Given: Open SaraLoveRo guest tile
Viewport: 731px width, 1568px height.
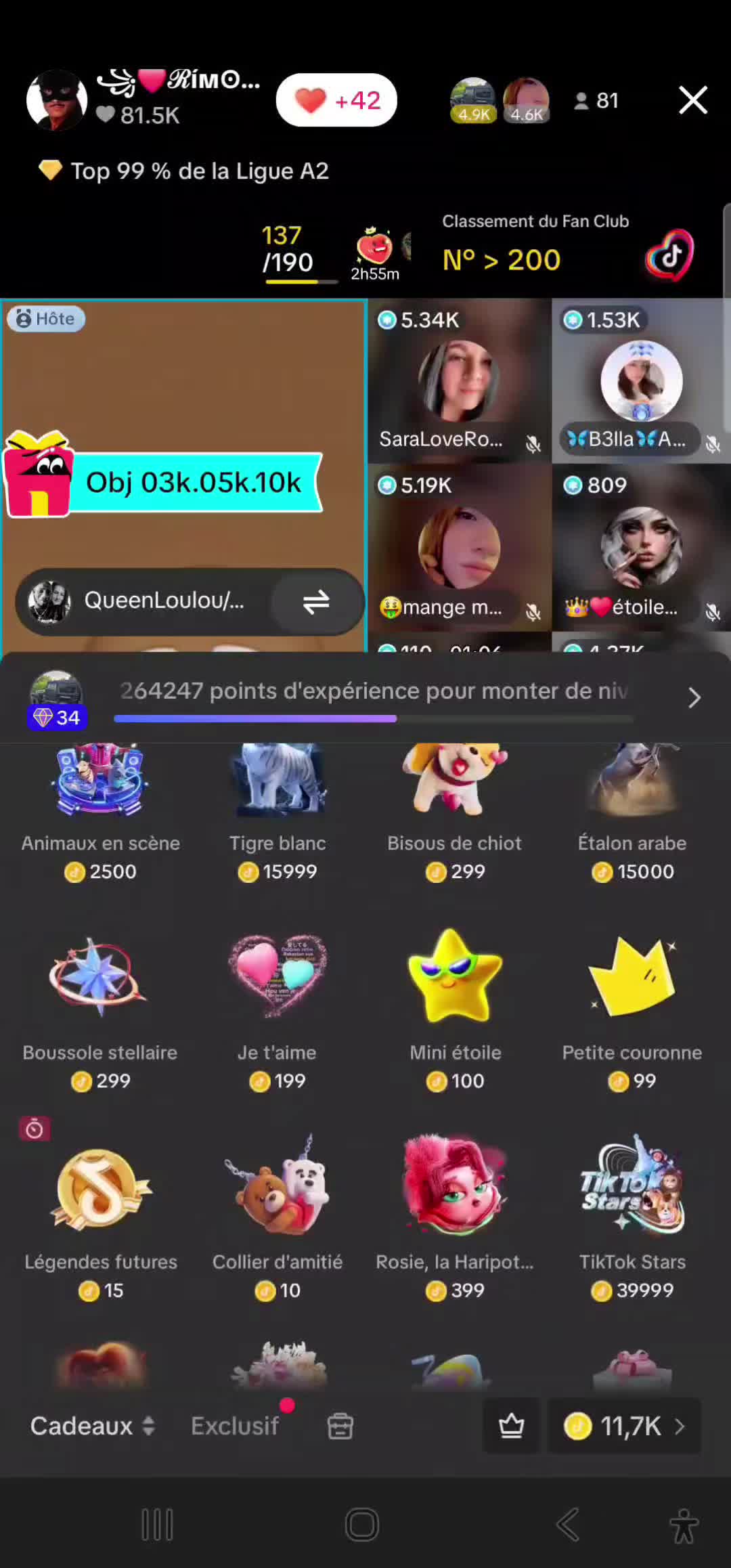Looking at the screenshot, I should [460, 381].
